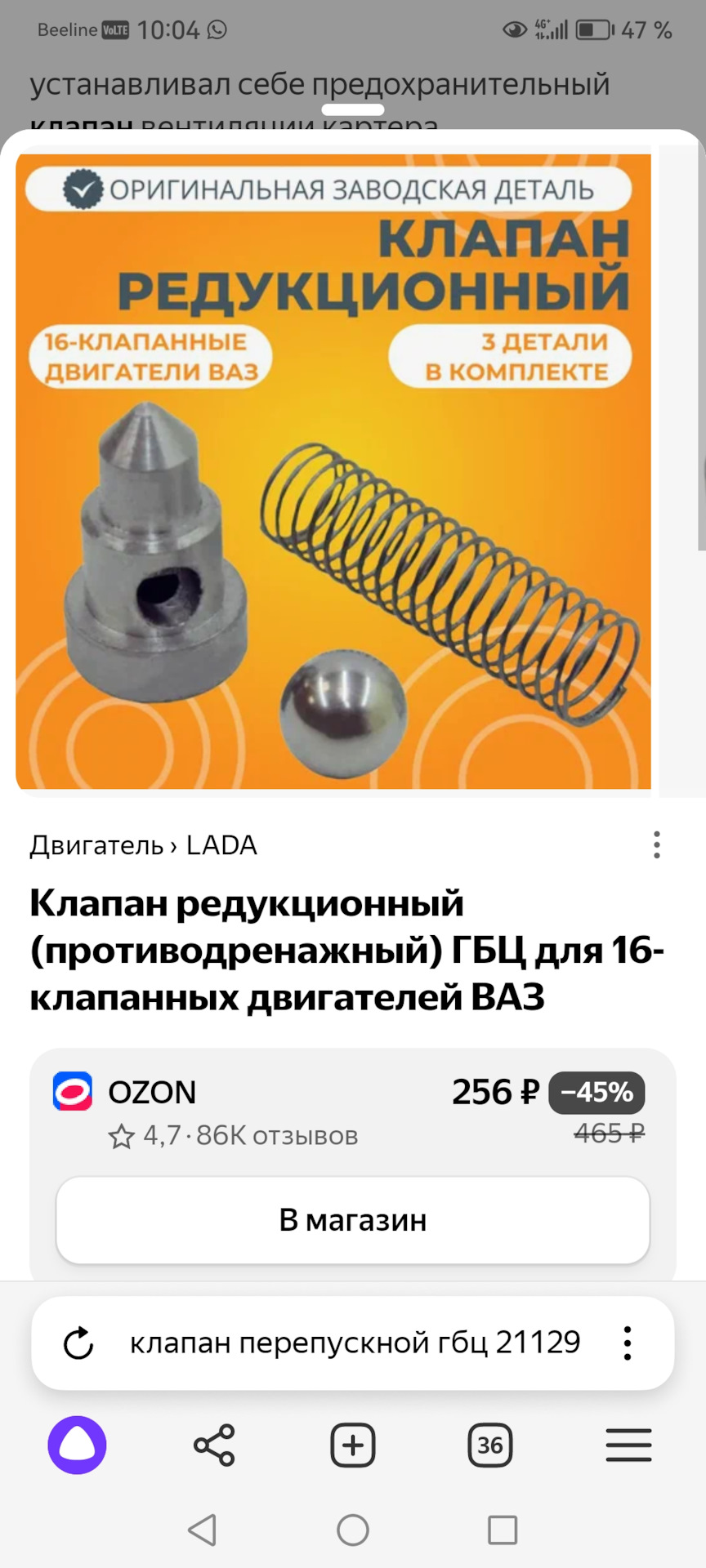The width and height of the screenshot is (706, 1568).
Task: Add a new browser tab
Action: [352, 1445]
